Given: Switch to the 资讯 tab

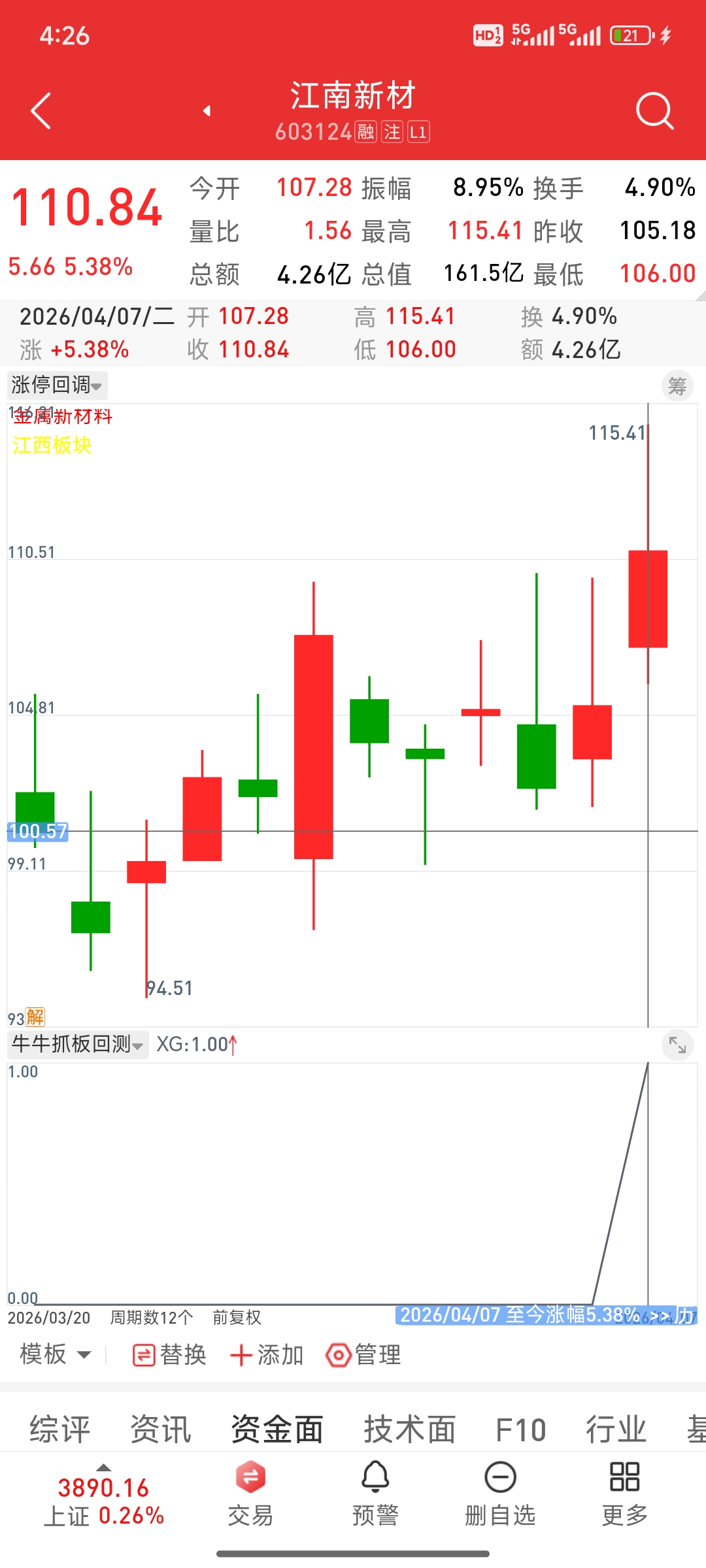Looking at the screenshot, I should [x=161, y=1429].
